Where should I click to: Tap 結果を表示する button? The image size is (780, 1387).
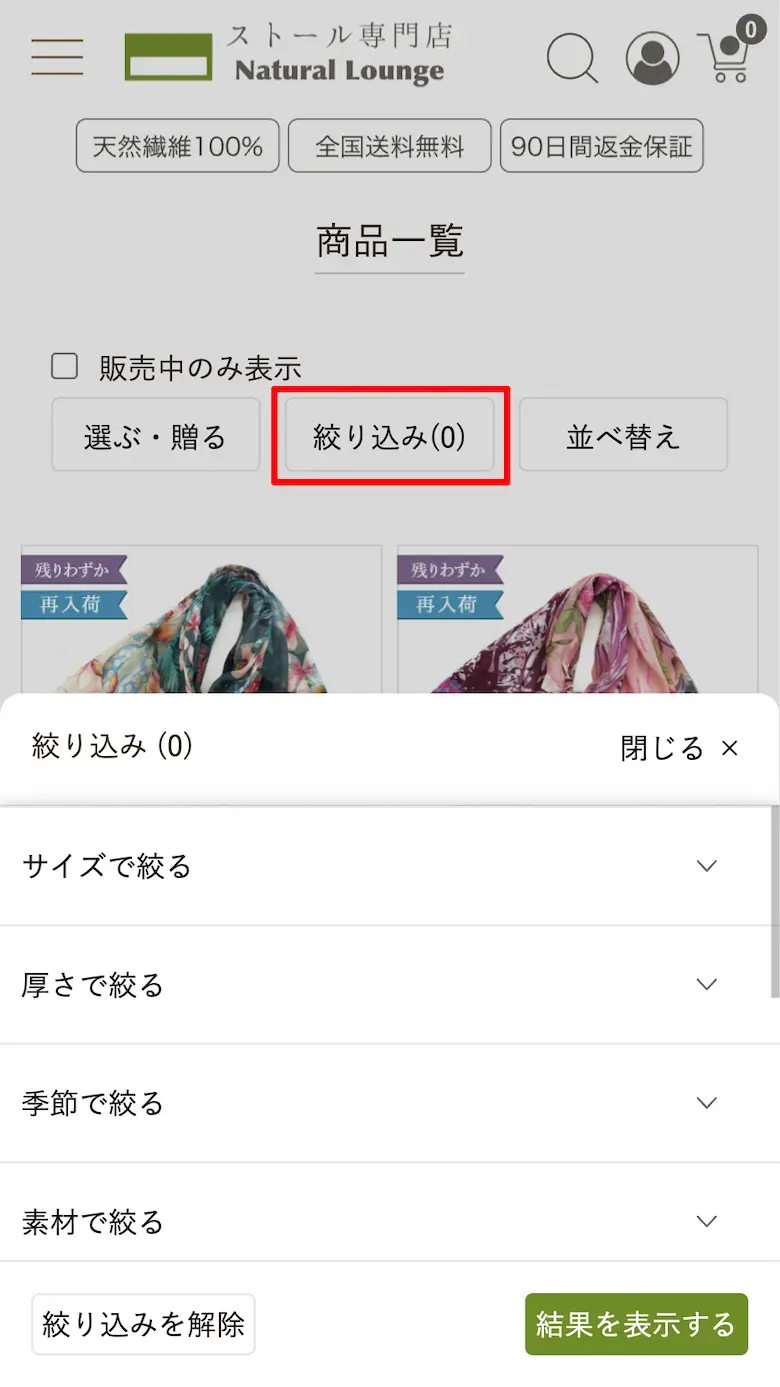coord(636,1324)
